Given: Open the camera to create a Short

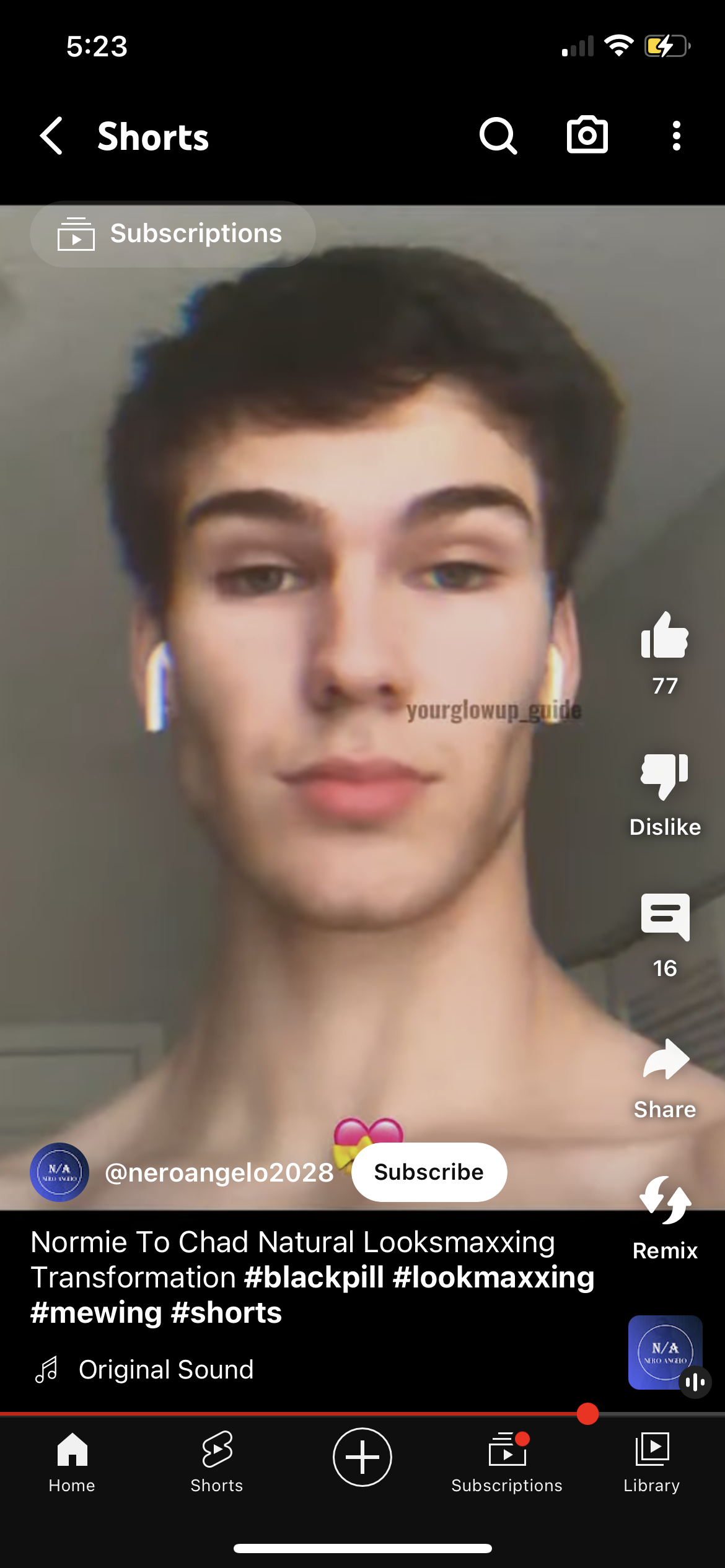Looking at the screenshot, I should coord(587,136).
